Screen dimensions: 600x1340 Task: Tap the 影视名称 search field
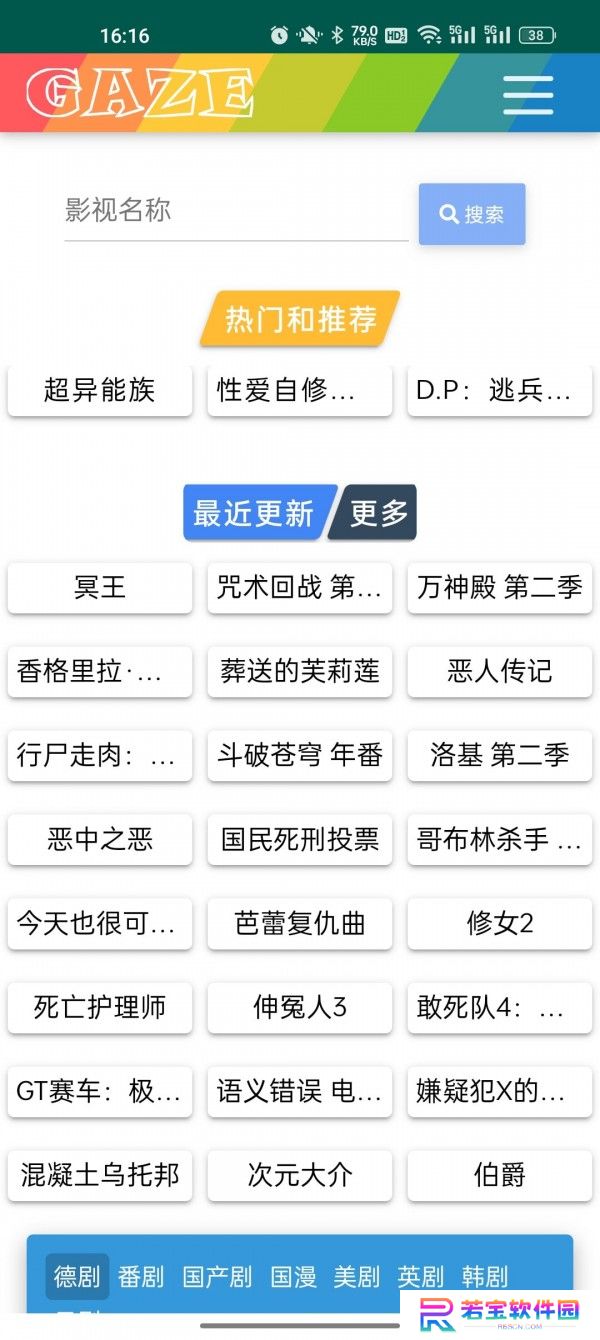pyautogui.click(x=236, y=211)
